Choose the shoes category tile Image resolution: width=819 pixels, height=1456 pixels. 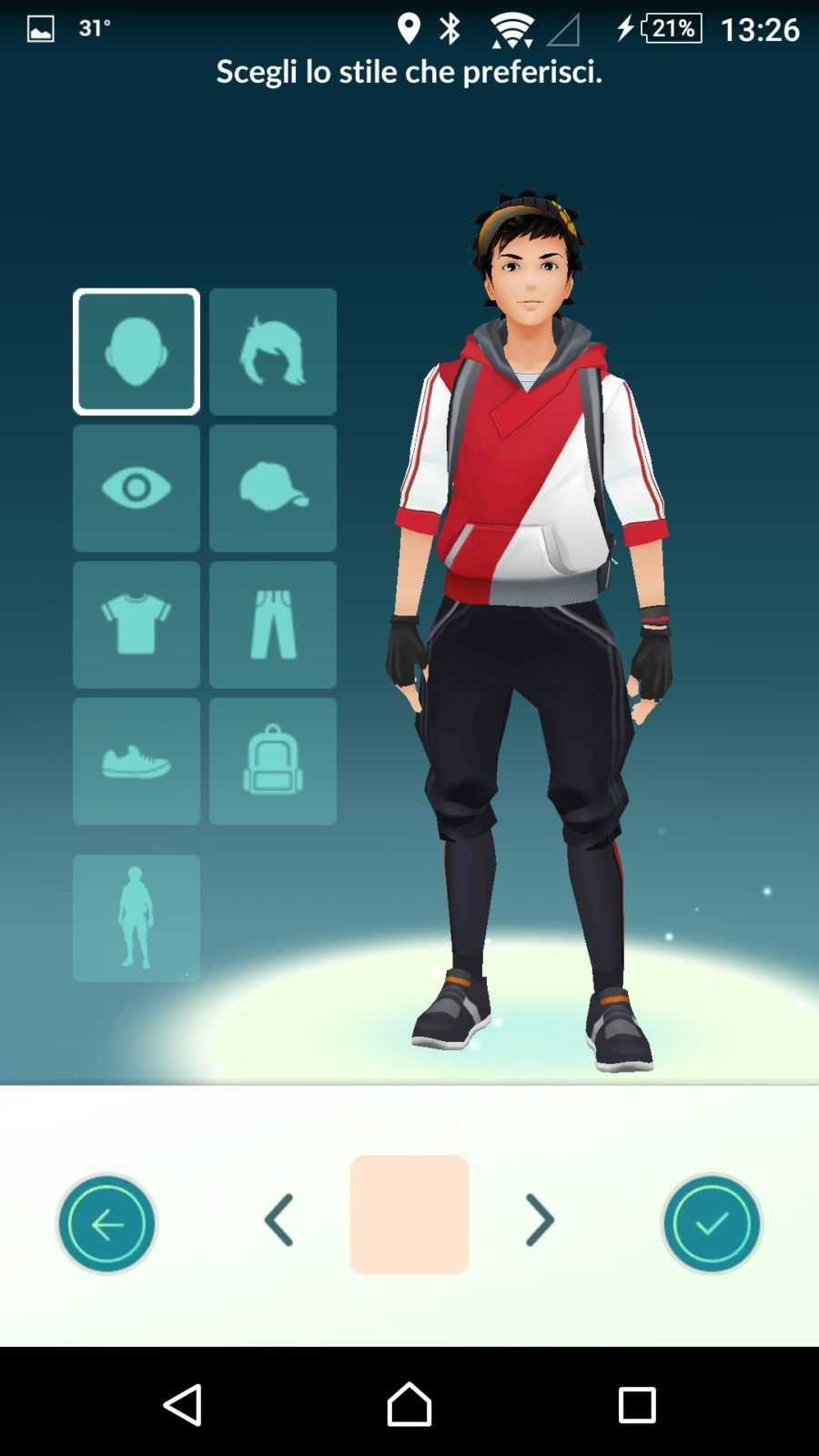point(136,761)
